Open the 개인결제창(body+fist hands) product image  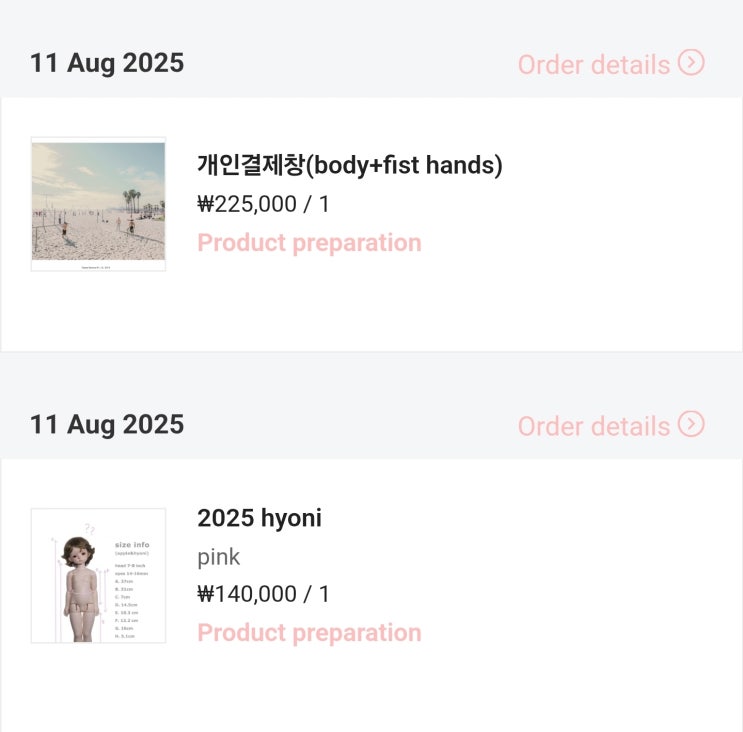[x=98, y=204]
